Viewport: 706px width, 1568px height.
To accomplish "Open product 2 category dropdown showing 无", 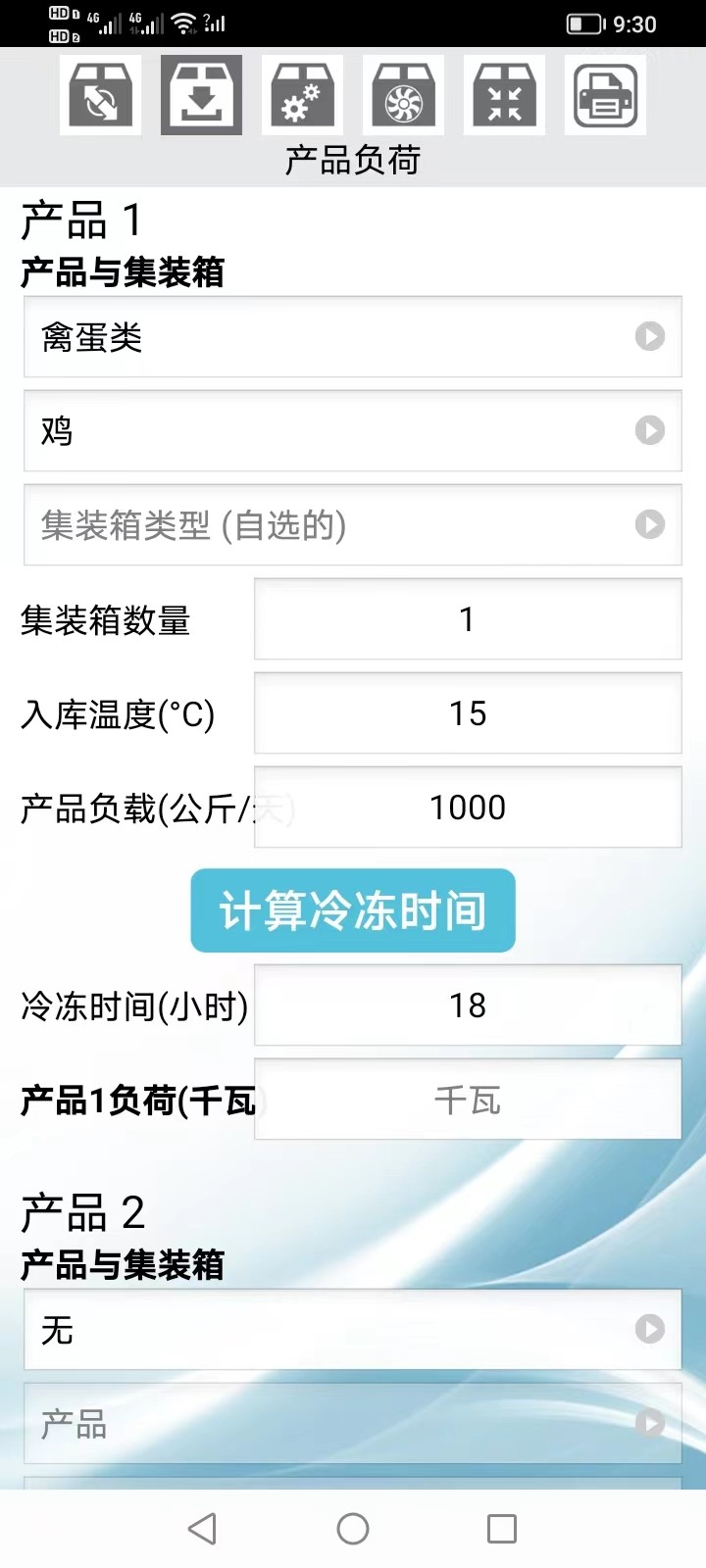I will pos(353,1330).
